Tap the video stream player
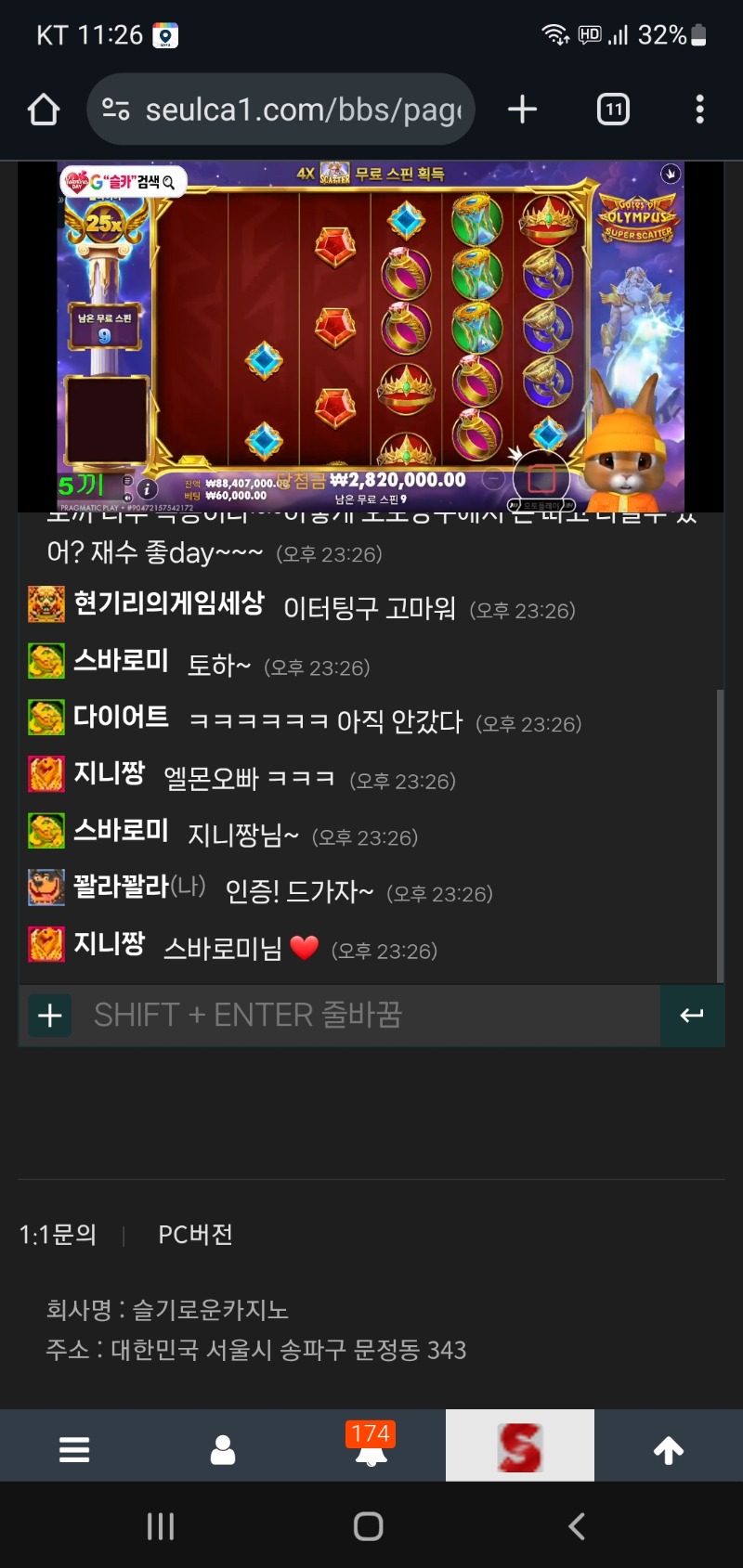 (x=371, y=337)
